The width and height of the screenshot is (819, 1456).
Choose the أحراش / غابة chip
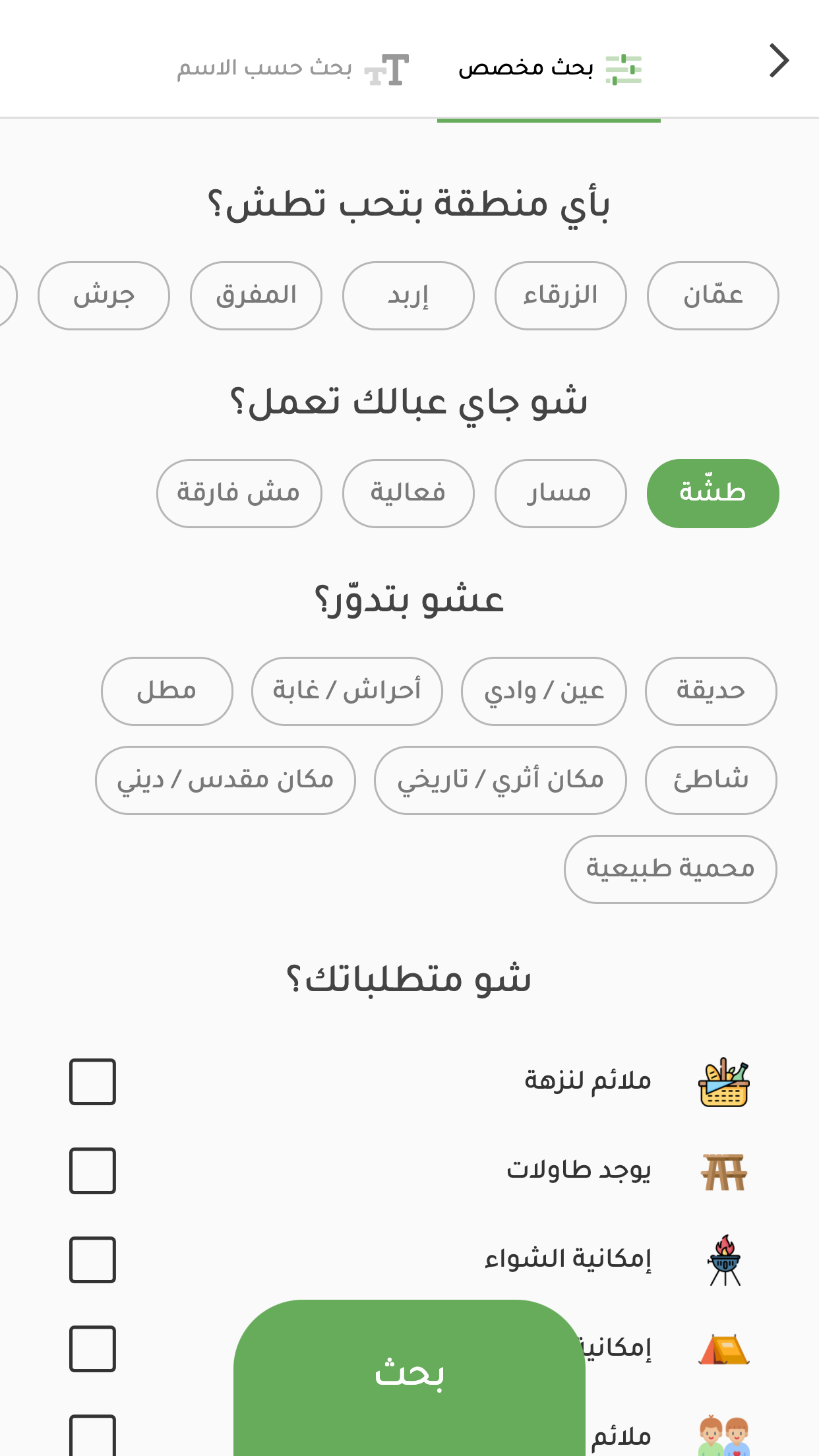point(347,691)
